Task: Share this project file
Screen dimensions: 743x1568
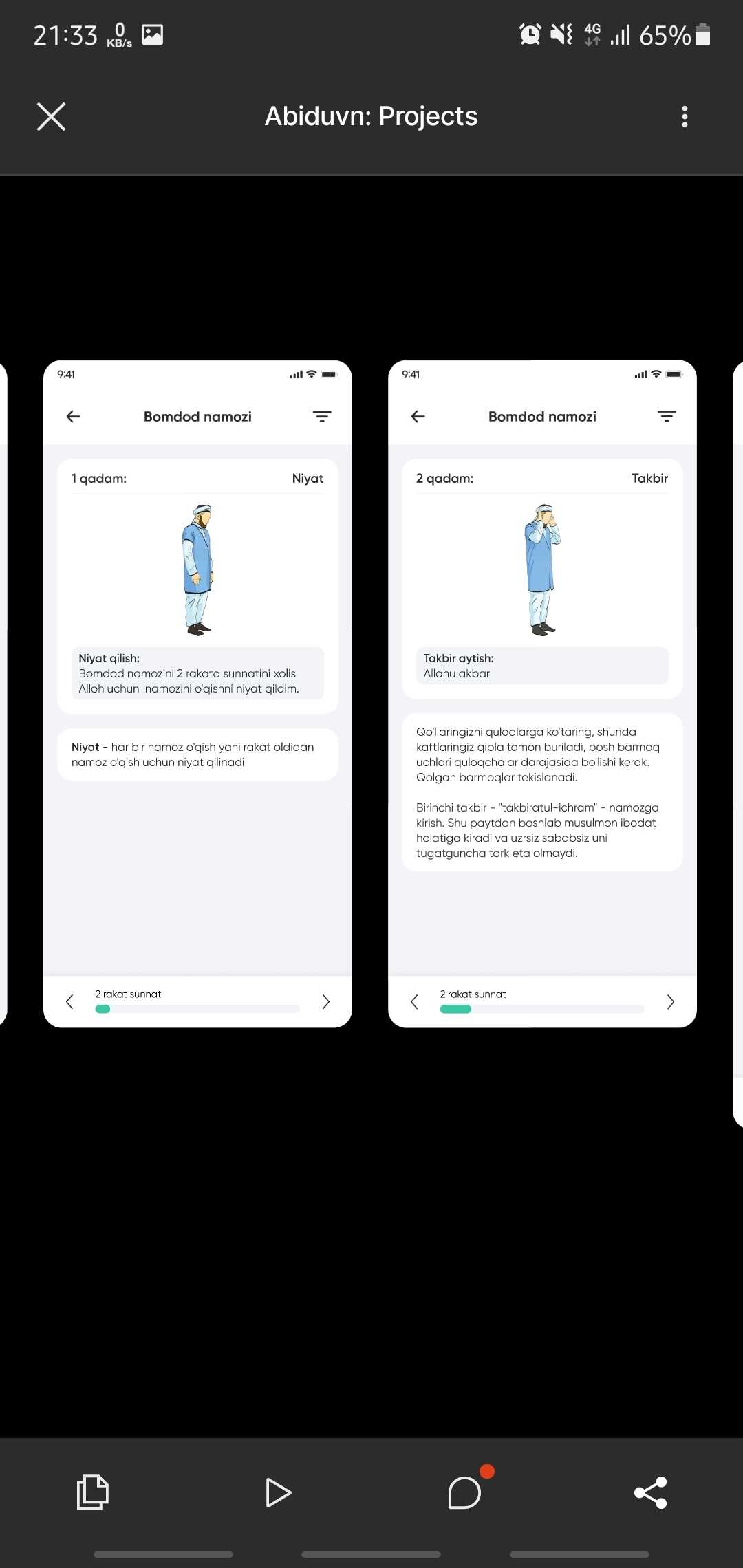Action: click(x=650, y=1492)
